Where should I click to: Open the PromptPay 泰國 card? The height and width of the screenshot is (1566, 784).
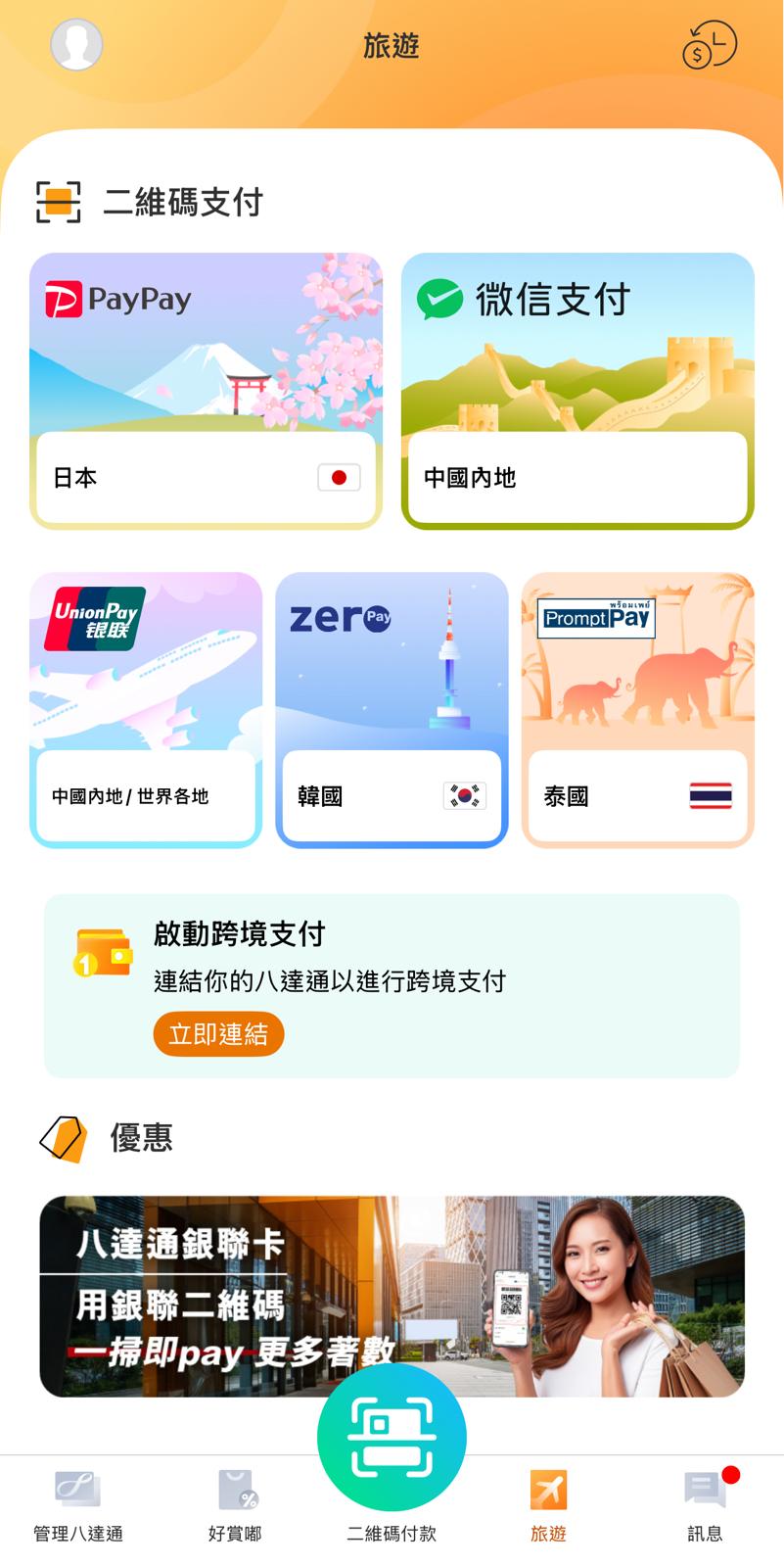point(637,709)
